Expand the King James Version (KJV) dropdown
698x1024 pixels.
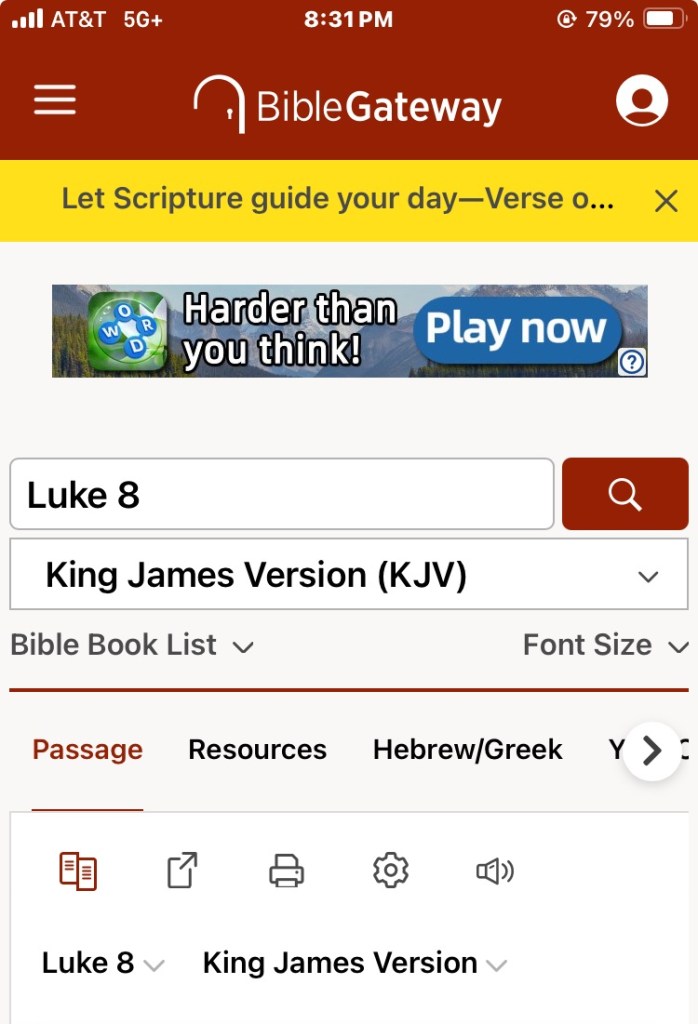(348, 575)
